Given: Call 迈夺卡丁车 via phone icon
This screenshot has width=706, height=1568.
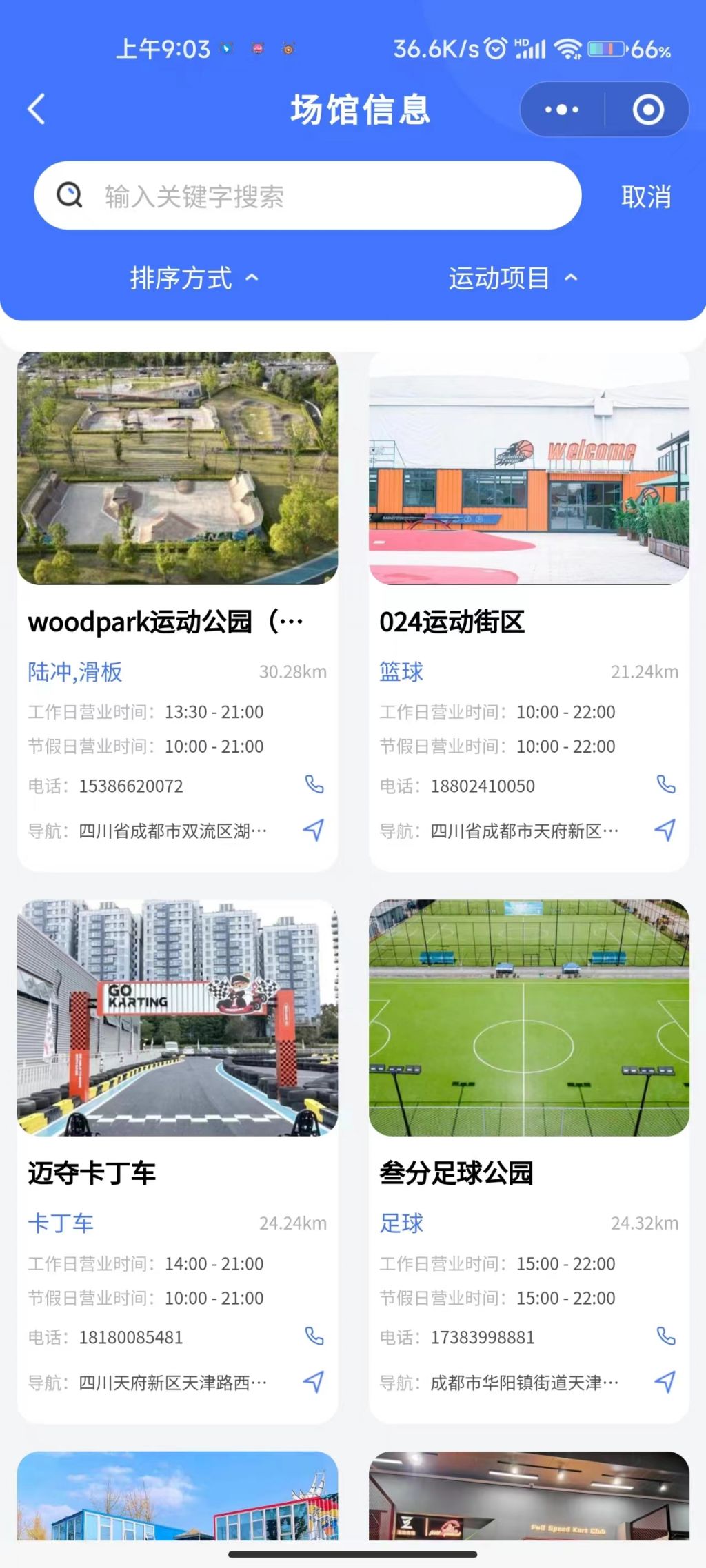Looking at the screenshot, I should (x=314, y=1336).
